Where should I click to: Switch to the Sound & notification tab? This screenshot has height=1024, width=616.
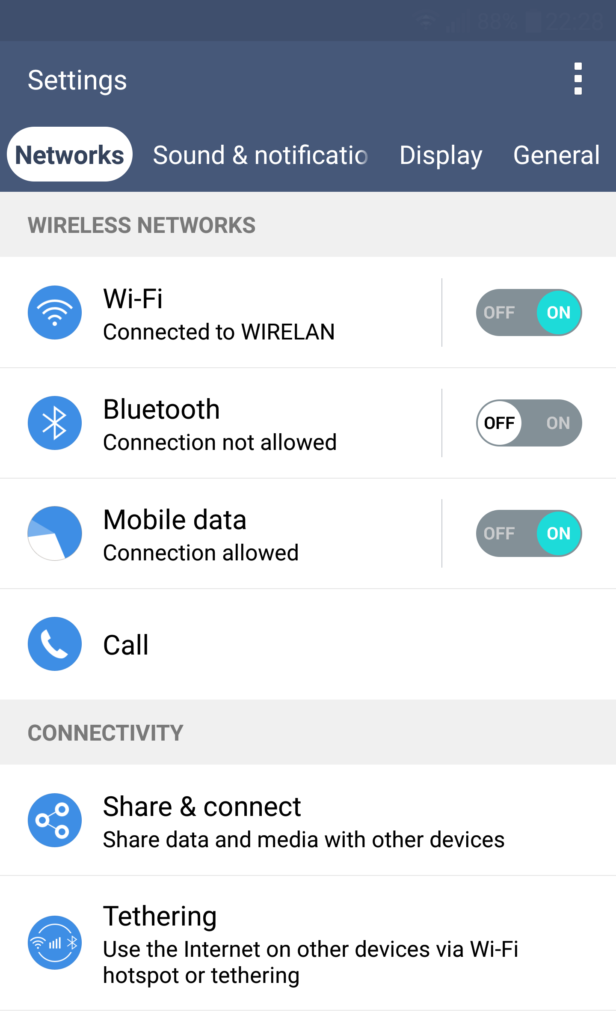260,155
